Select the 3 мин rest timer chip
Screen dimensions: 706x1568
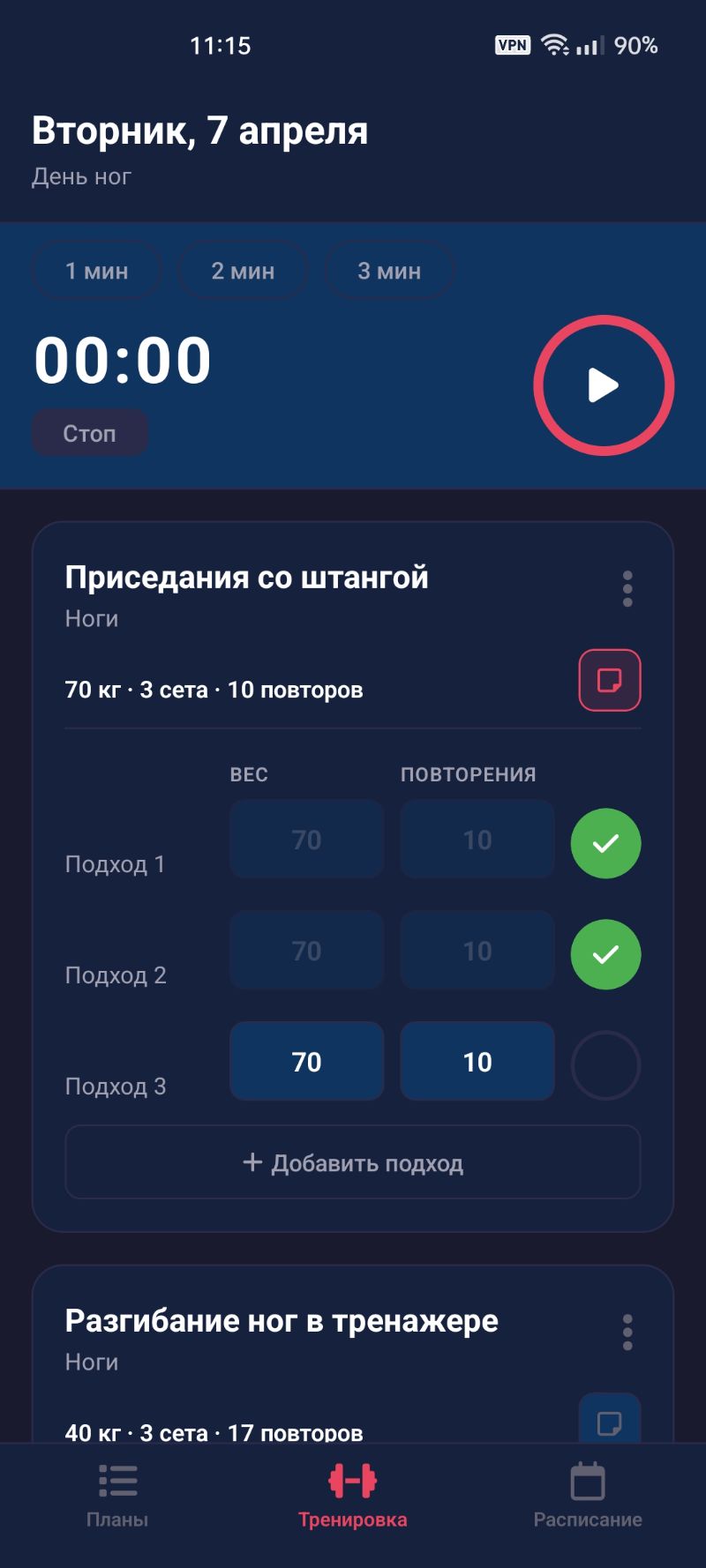click(389, 271)
